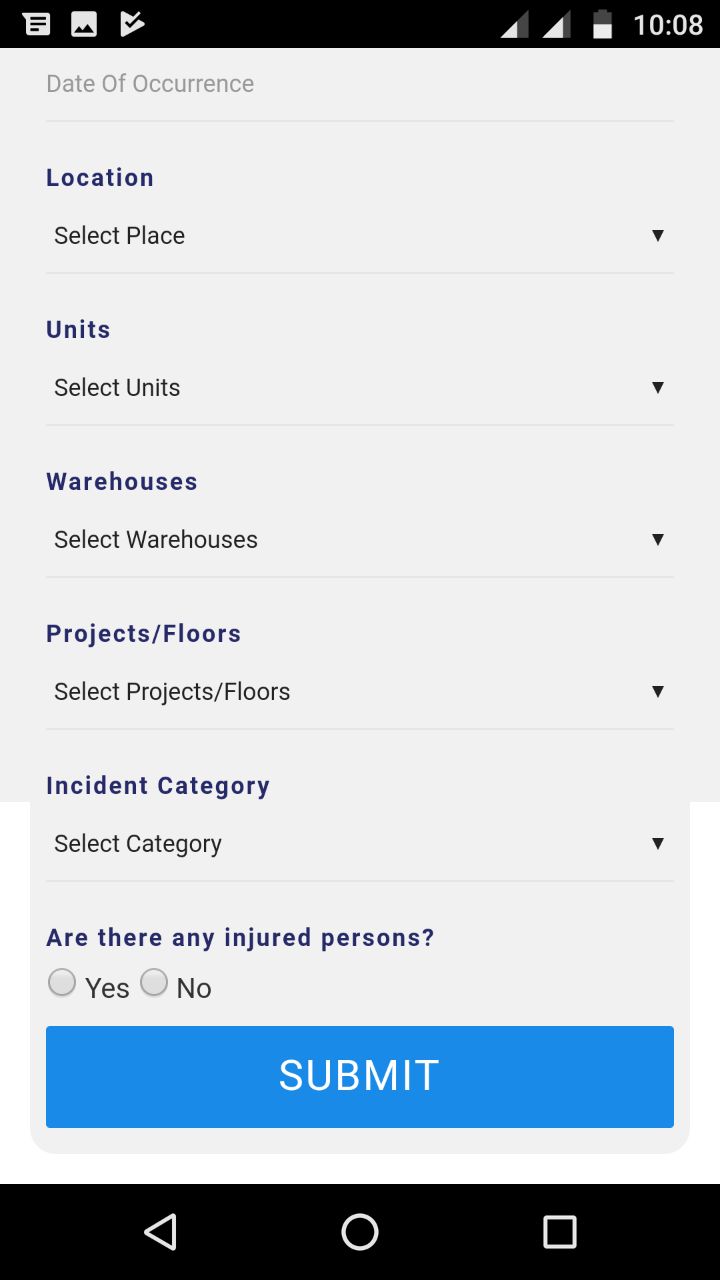Expand the Select Projects/Floors dropdown
This screenshot has width=720, height=1280.
(360, 692)
